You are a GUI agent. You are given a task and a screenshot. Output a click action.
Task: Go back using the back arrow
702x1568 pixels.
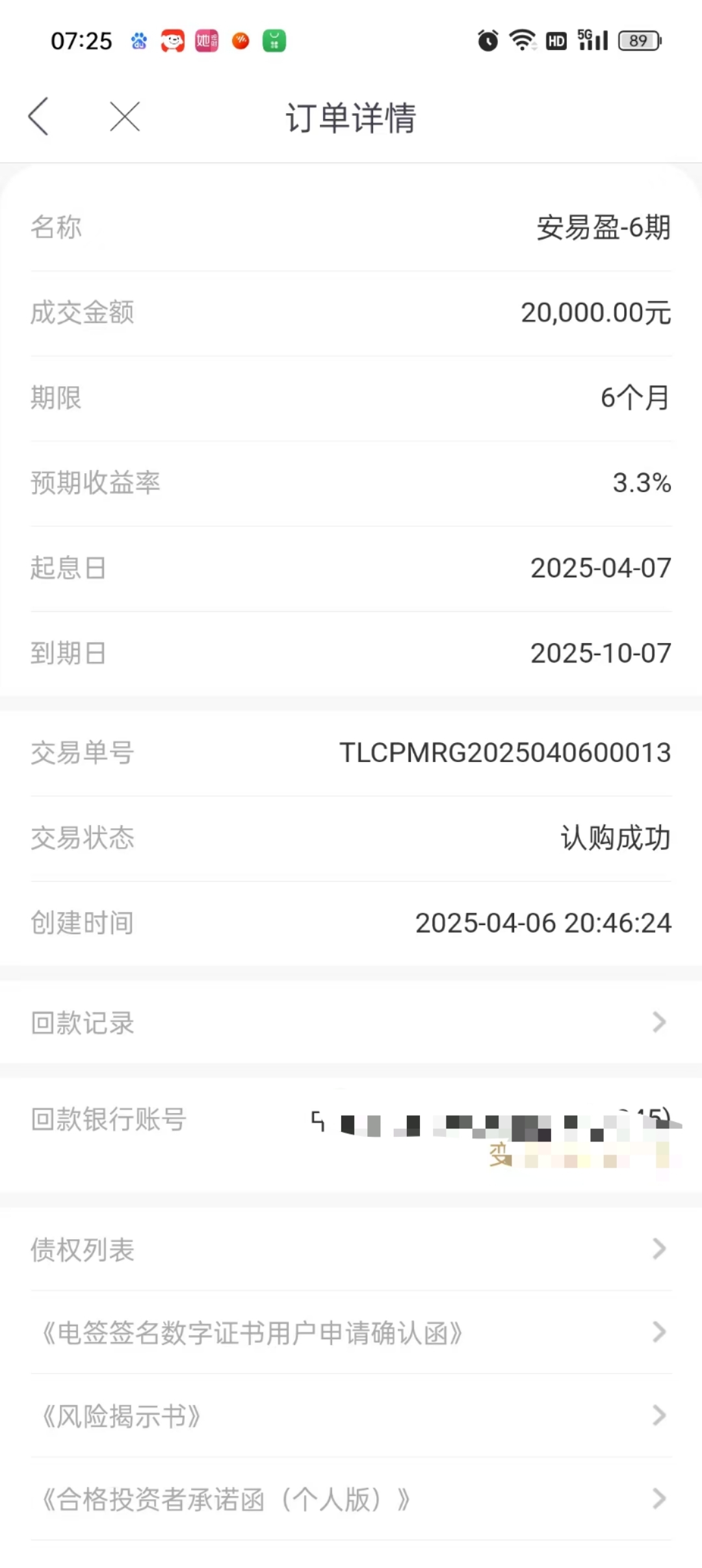pyautogui.click(x=38, y=117)
